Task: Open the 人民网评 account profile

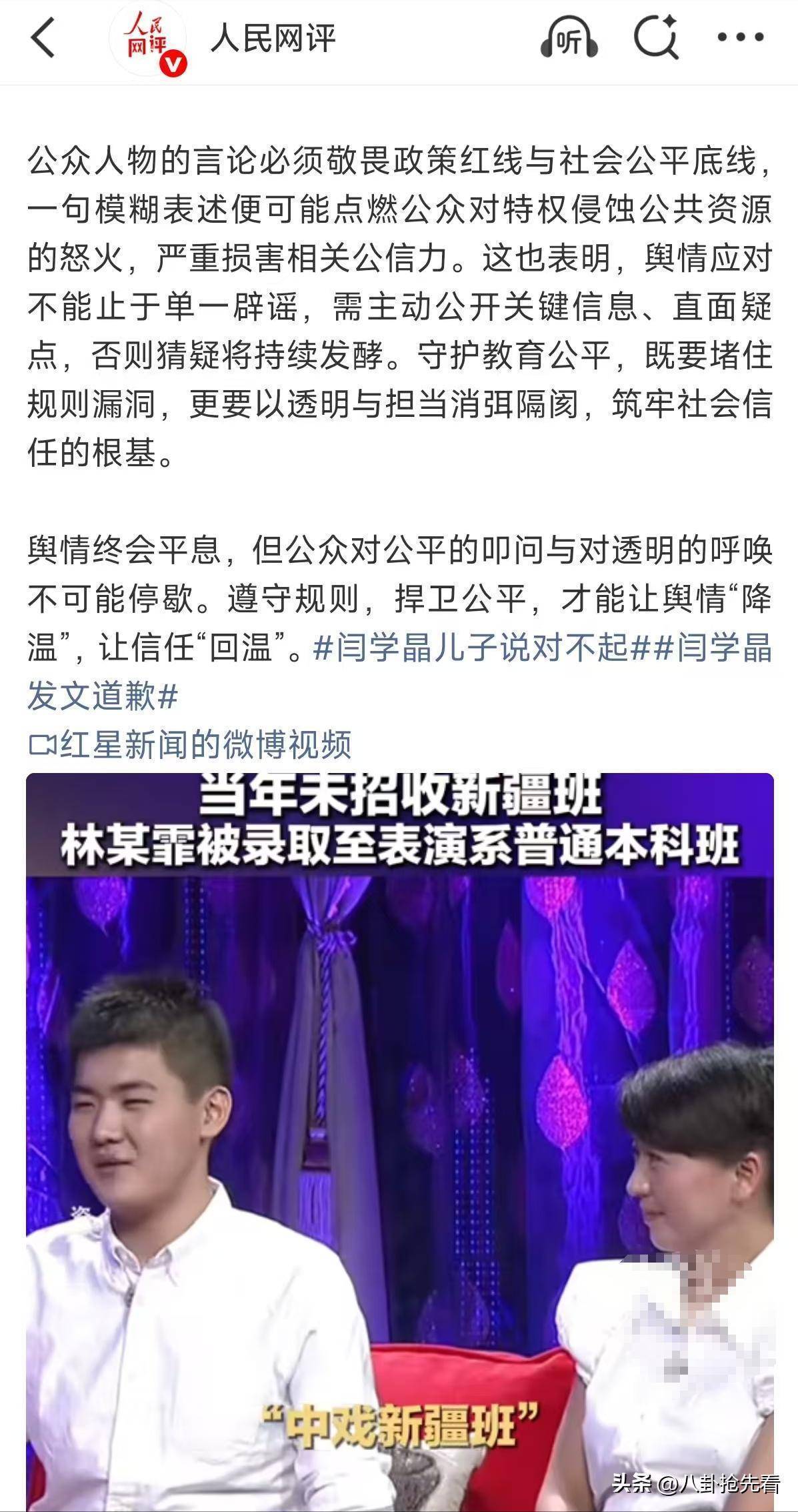Action: pyautogui.click(x=273, y=39)
